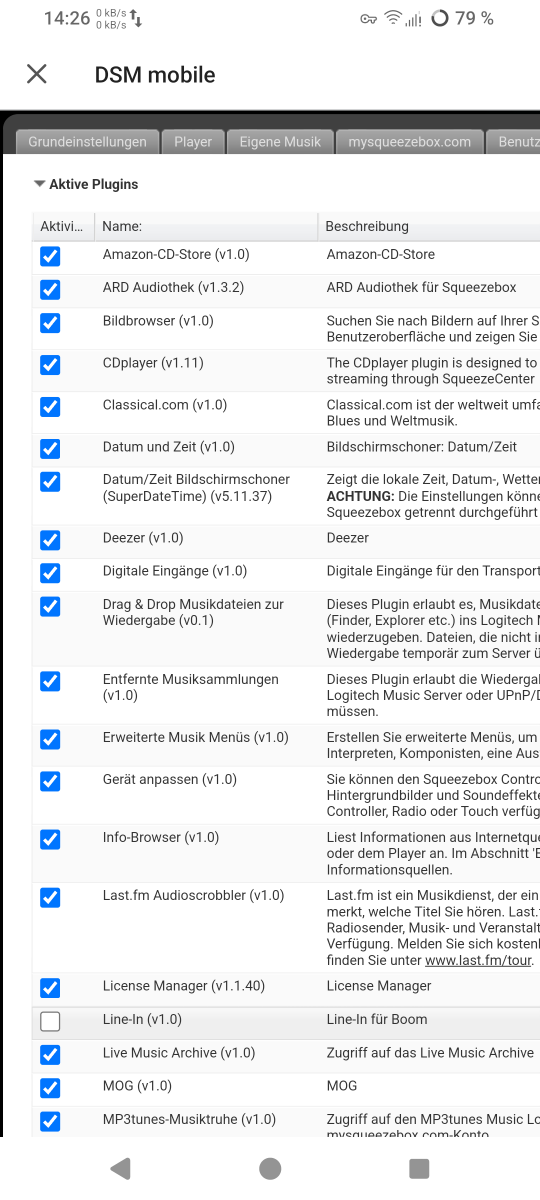Disable Last.fm Audioscrobbler plugin
This screenshot has width=540, height=1200.
coord(50,897)
